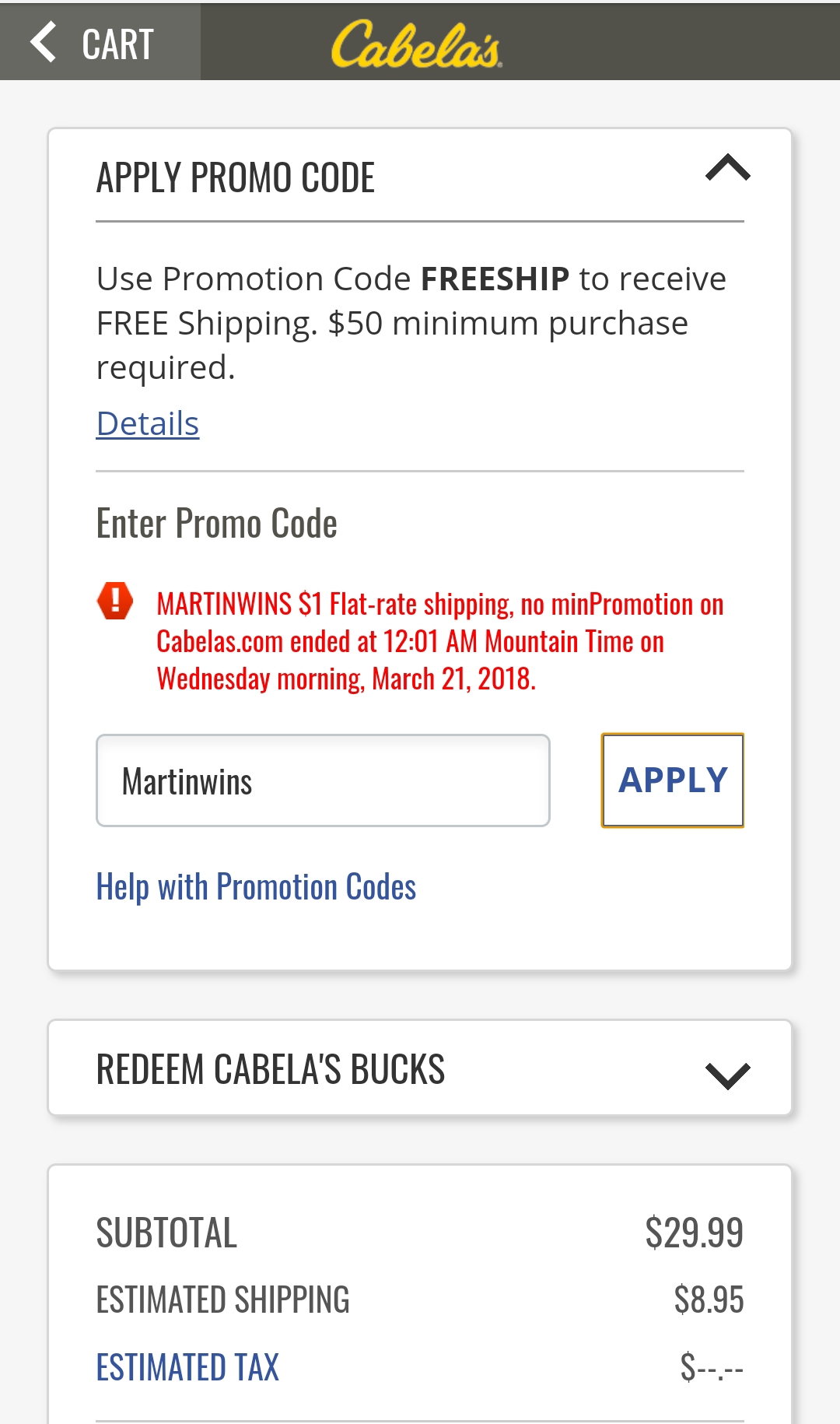
Task: Open the Estimated Tax link
Action: click(187, 1367)
